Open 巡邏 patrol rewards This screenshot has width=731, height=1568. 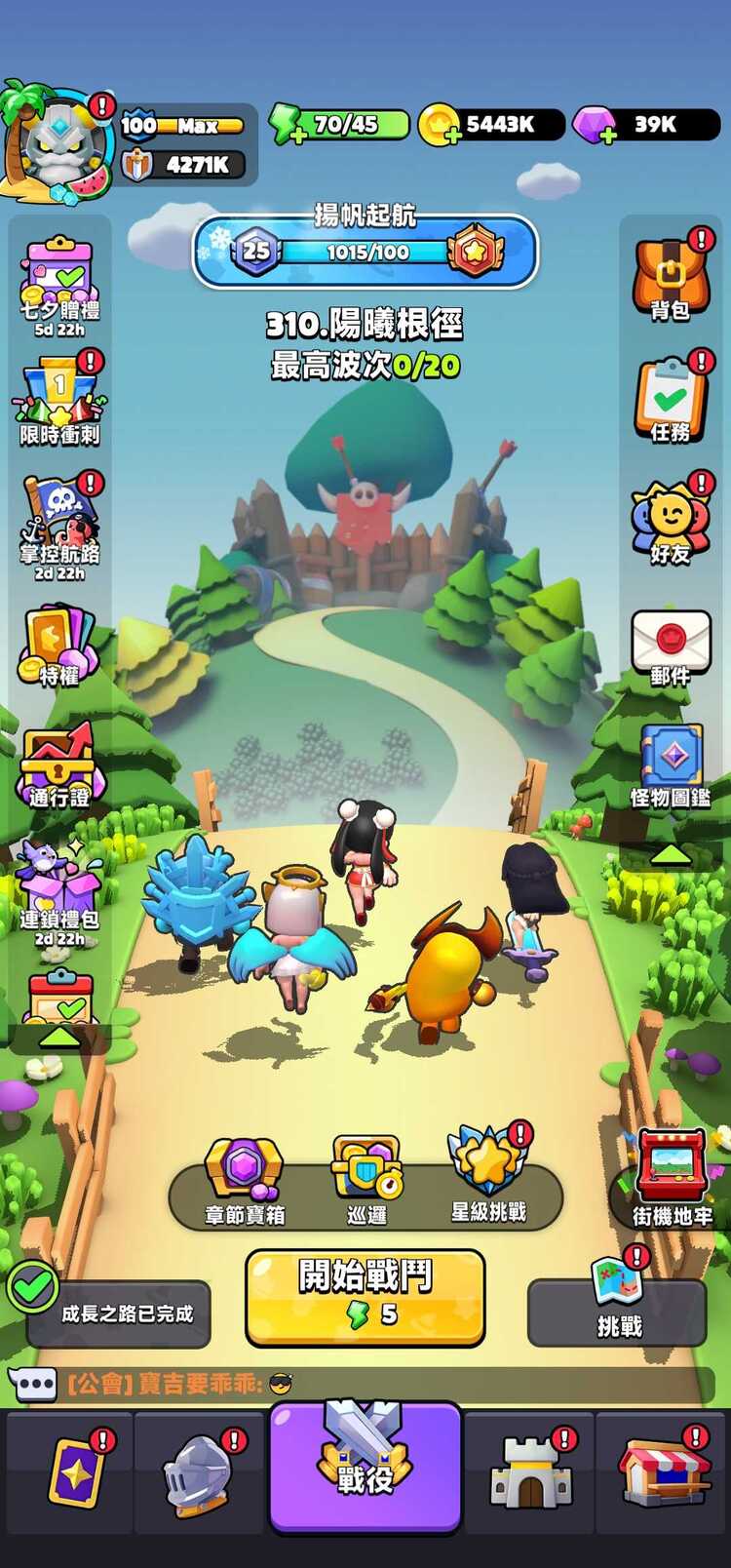(366, 1179)
